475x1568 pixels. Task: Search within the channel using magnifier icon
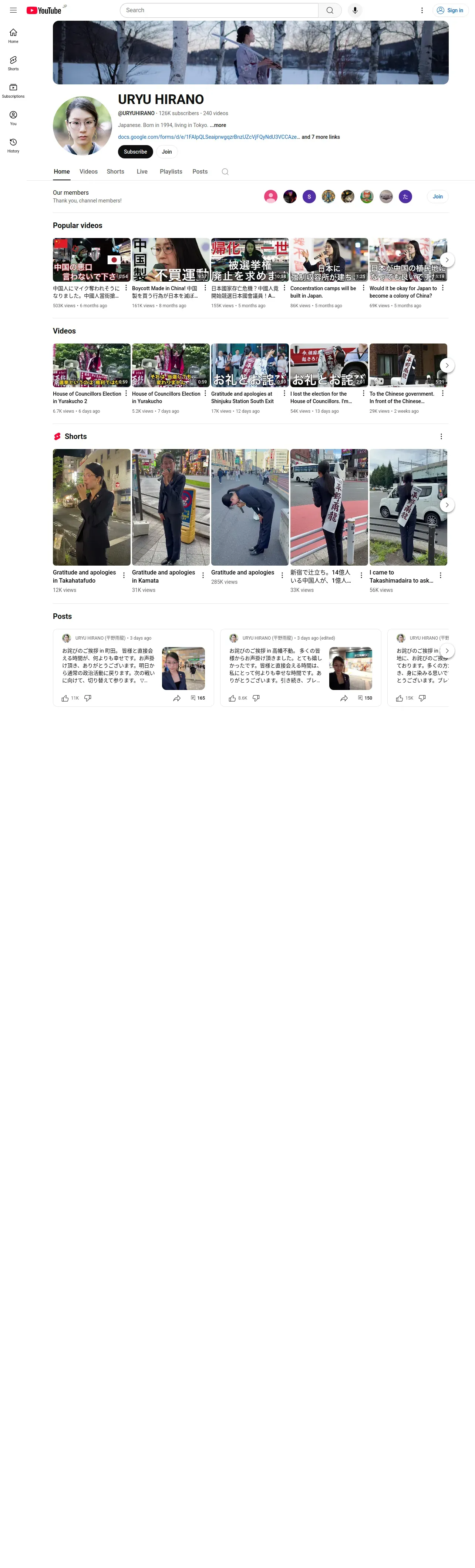(x=225, y=172)
